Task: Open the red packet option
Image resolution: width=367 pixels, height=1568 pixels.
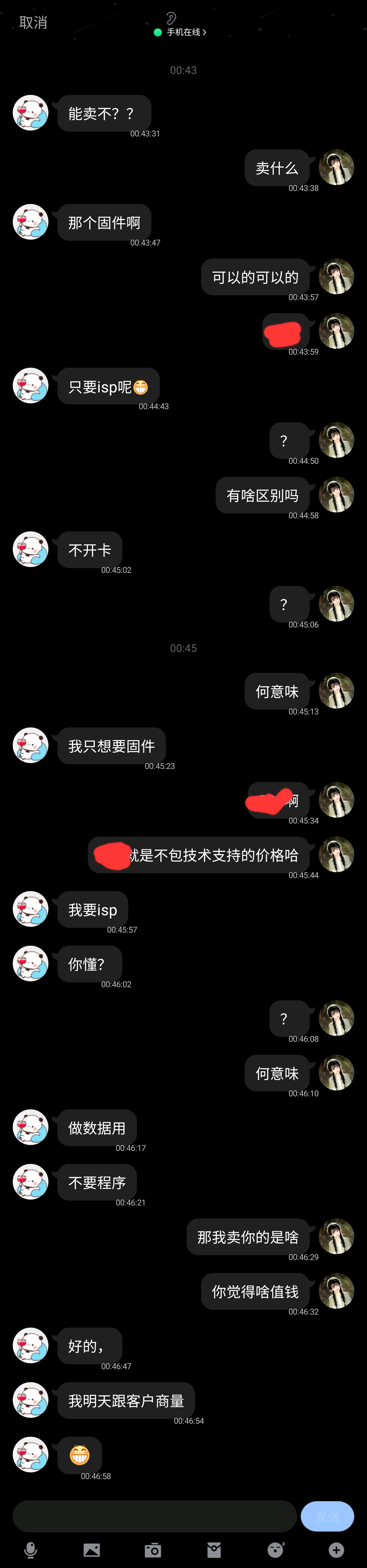Action: [x=214, y=1550]
